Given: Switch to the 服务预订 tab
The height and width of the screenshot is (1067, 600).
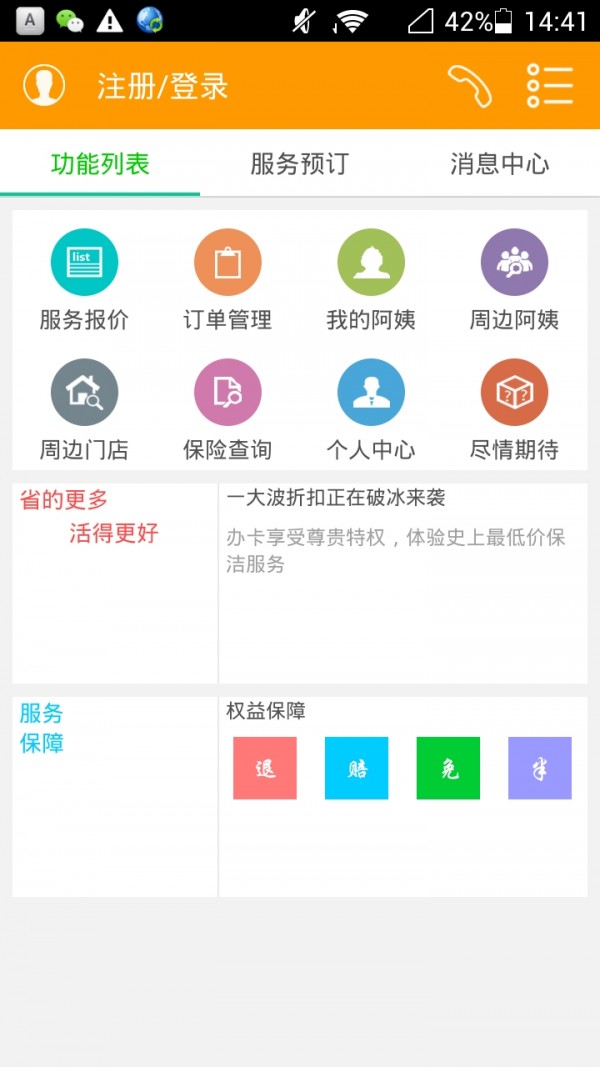Looking at the screenshot, I should pos(299,164).
